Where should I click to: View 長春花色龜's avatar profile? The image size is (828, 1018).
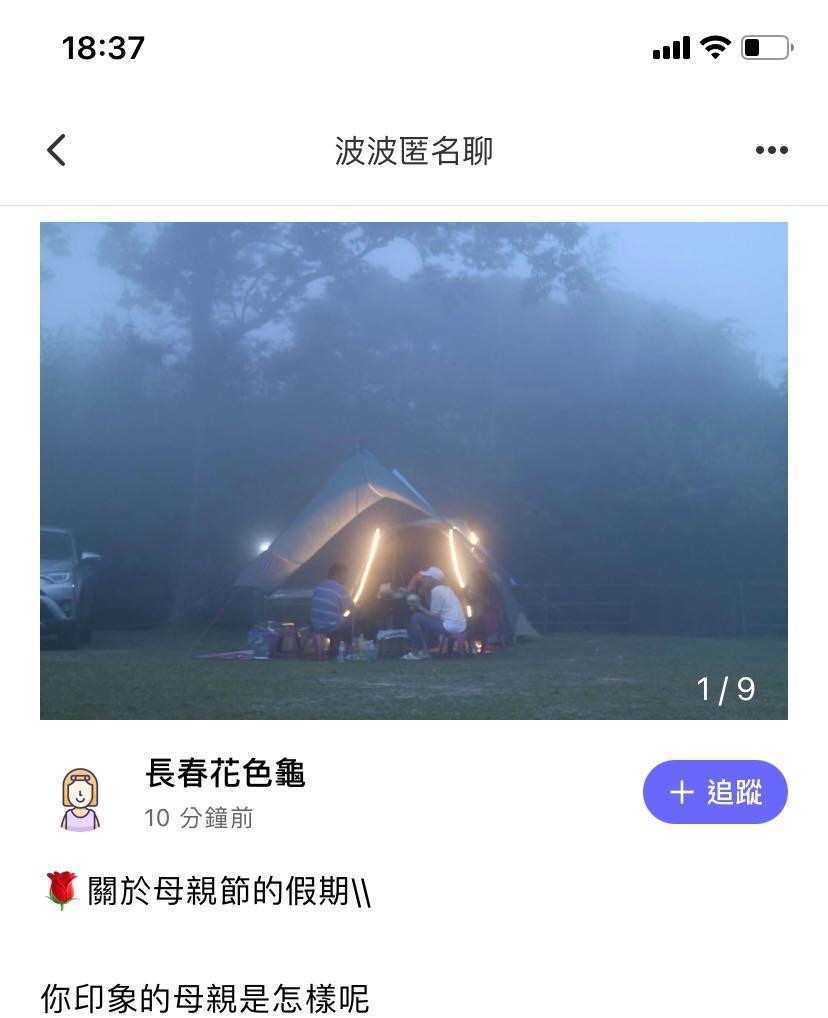(80, 798)
